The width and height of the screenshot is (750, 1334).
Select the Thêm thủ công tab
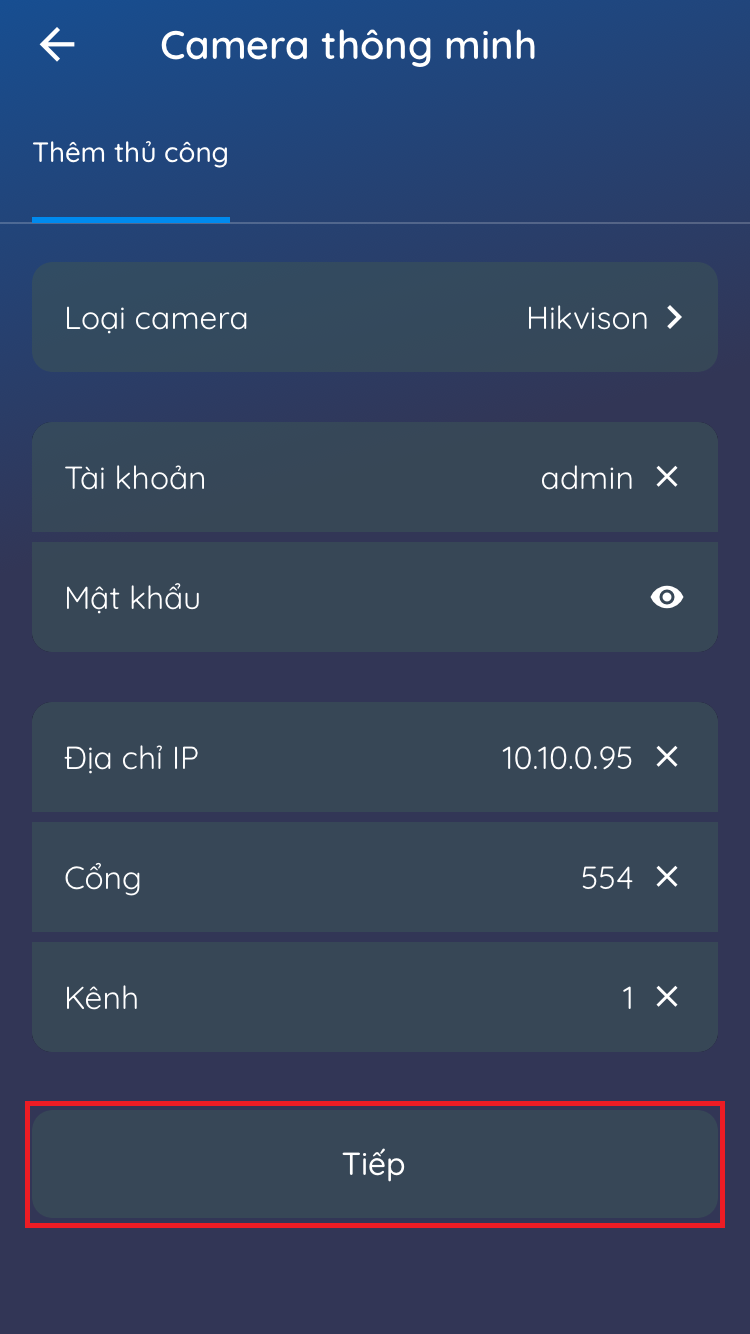(x=131, y=153)
